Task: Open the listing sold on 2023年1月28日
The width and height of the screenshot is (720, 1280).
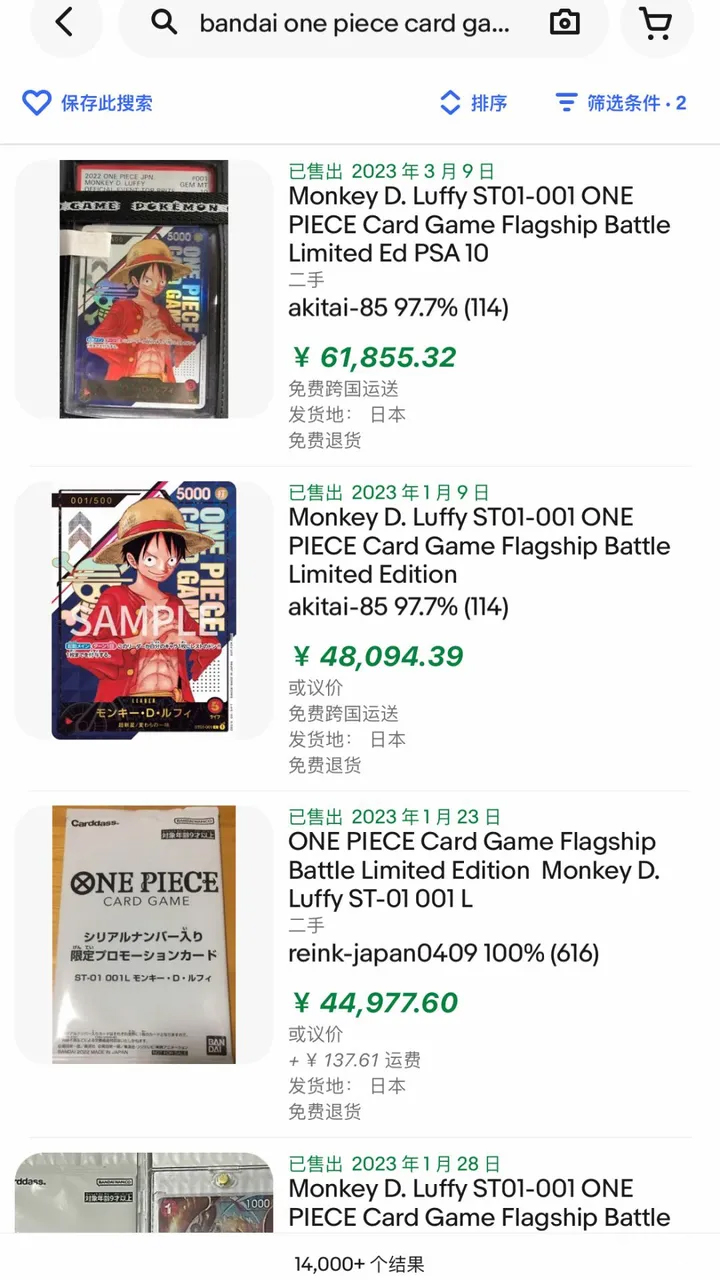Action: click(x=478, y=1203)
